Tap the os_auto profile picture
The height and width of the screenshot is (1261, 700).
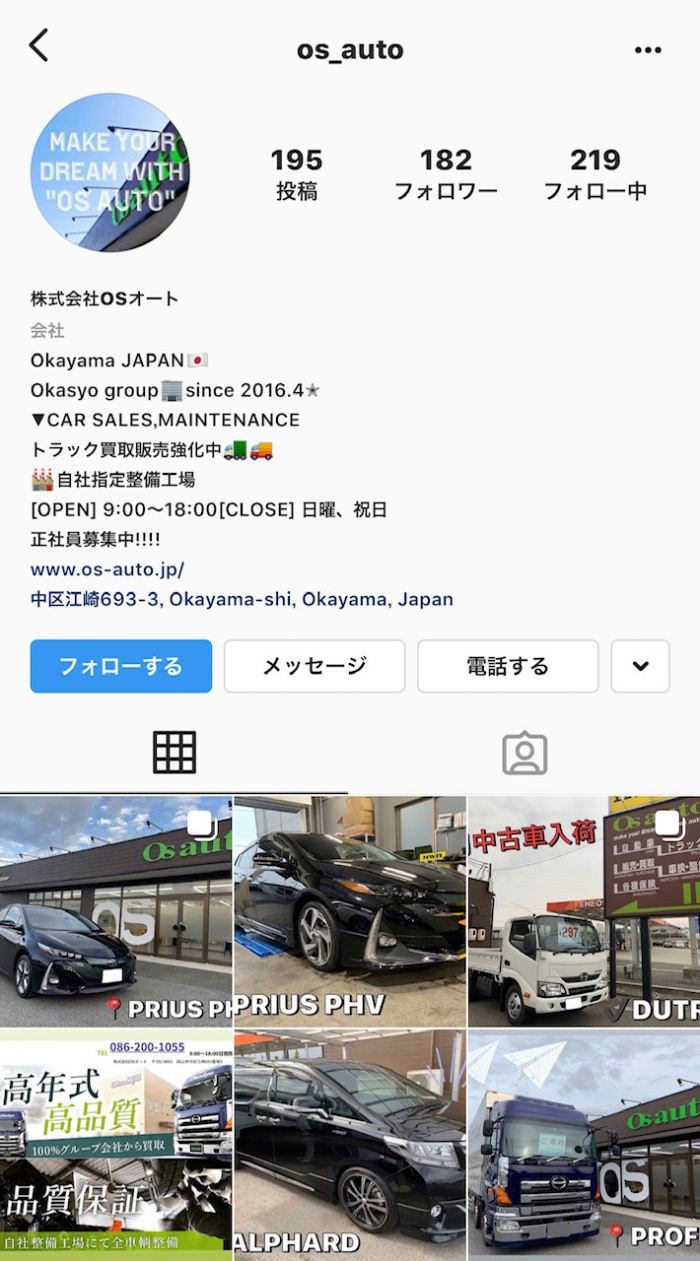[110, 172]
